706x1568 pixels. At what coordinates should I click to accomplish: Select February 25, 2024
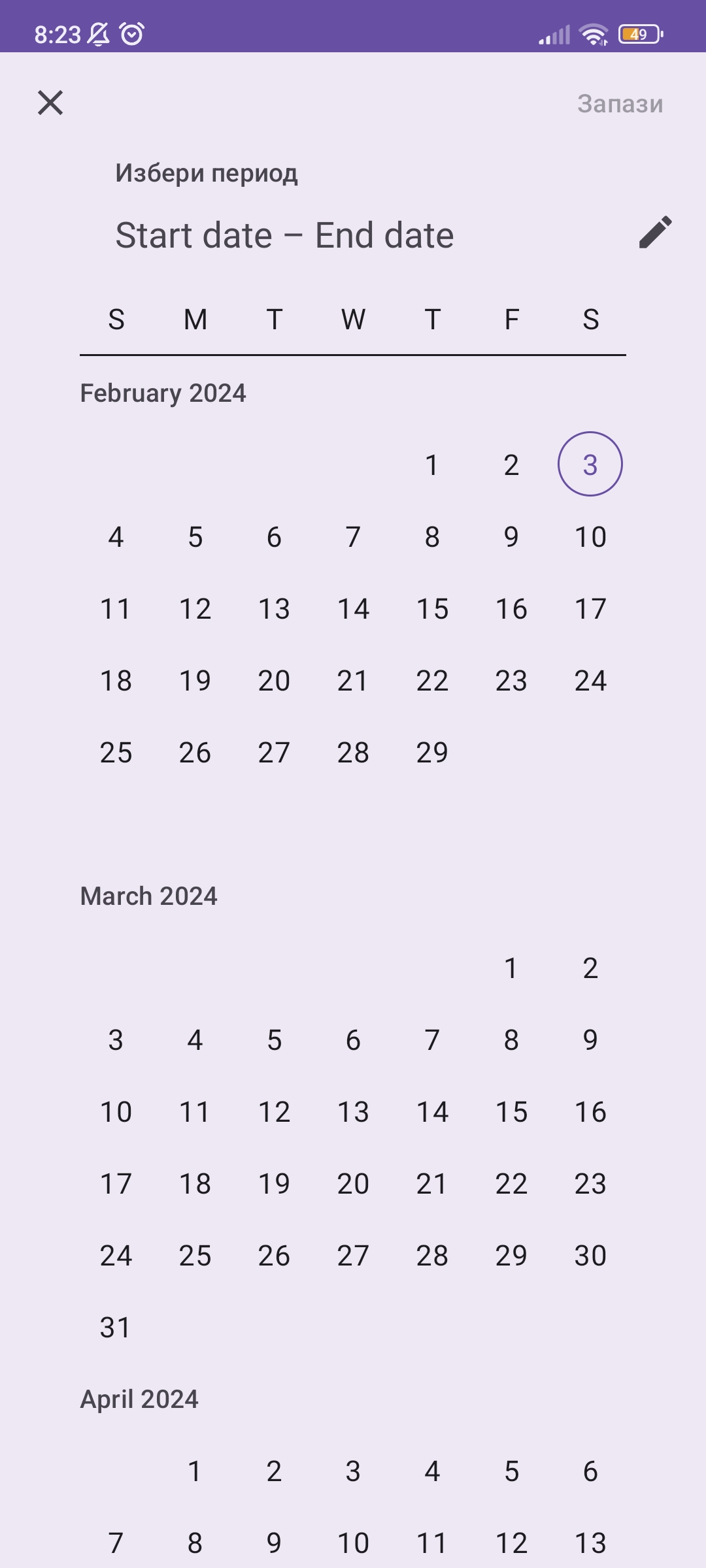[x=116, y=753]
